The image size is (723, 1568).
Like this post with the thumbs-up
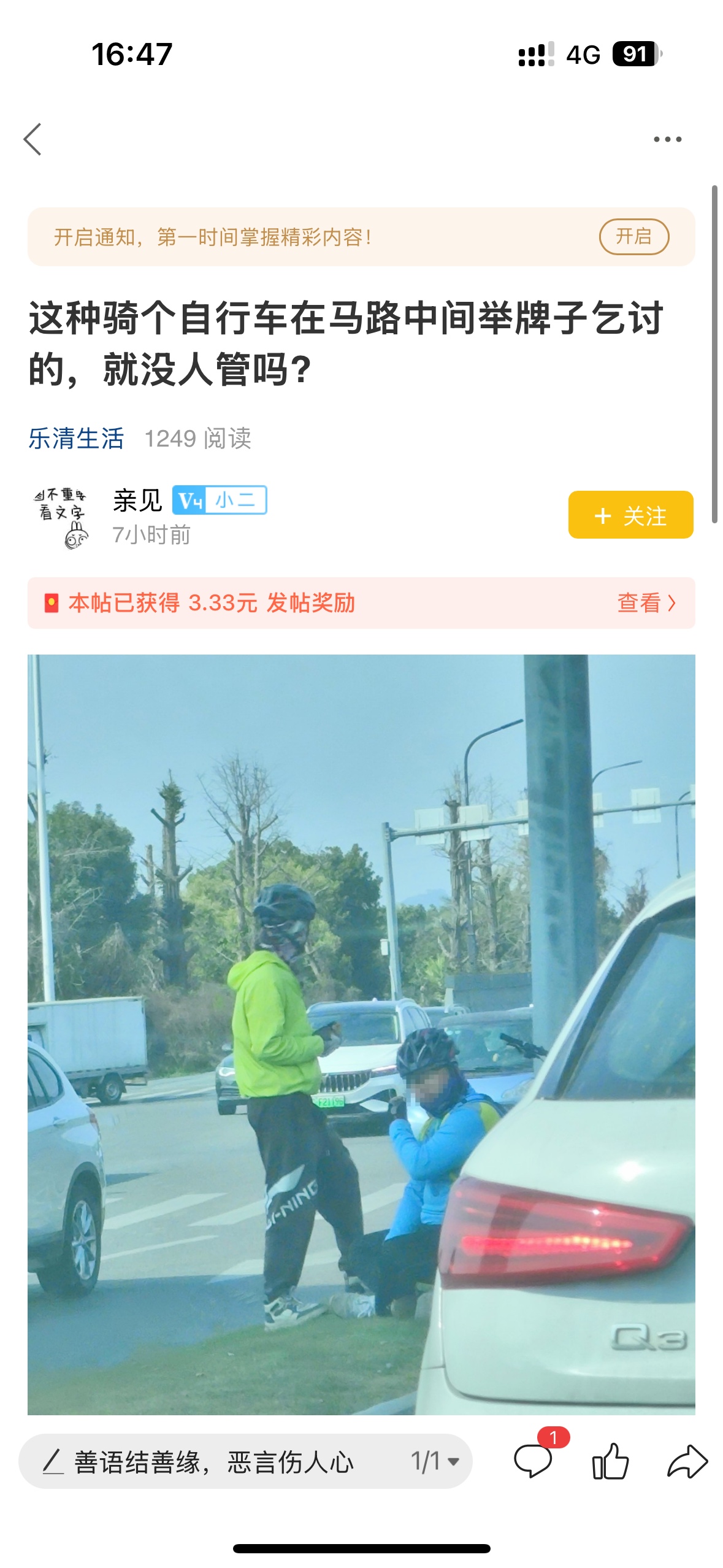[x=610, y=1461]
